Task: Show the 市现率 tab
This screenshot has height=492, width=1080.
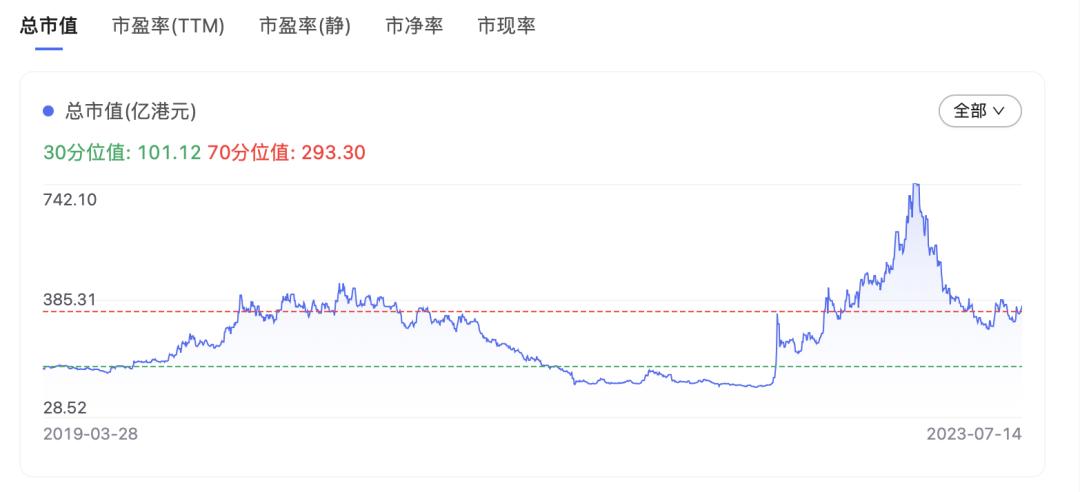Action: pos(506,26)
